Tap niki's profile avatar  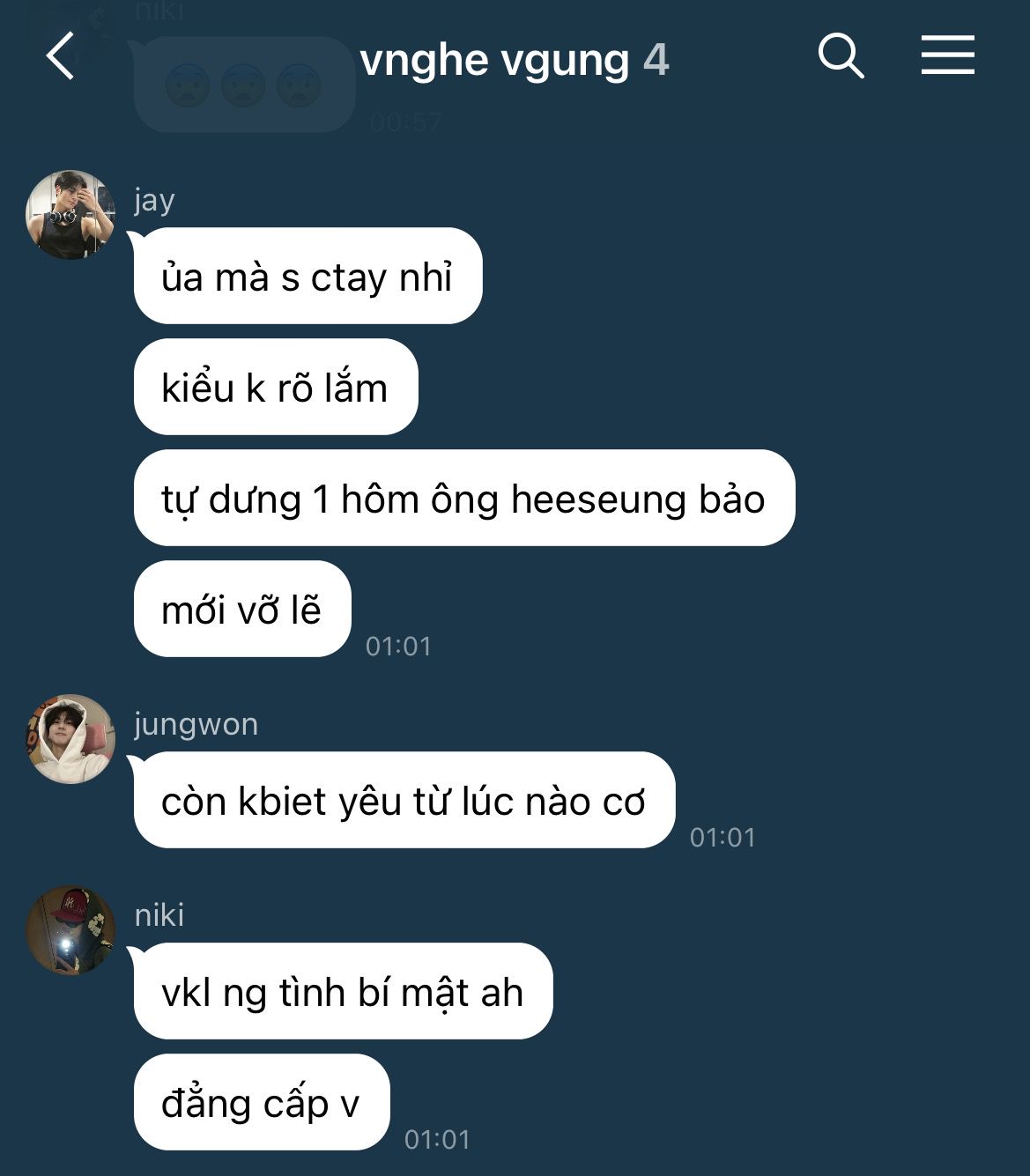tap(70, 930)
